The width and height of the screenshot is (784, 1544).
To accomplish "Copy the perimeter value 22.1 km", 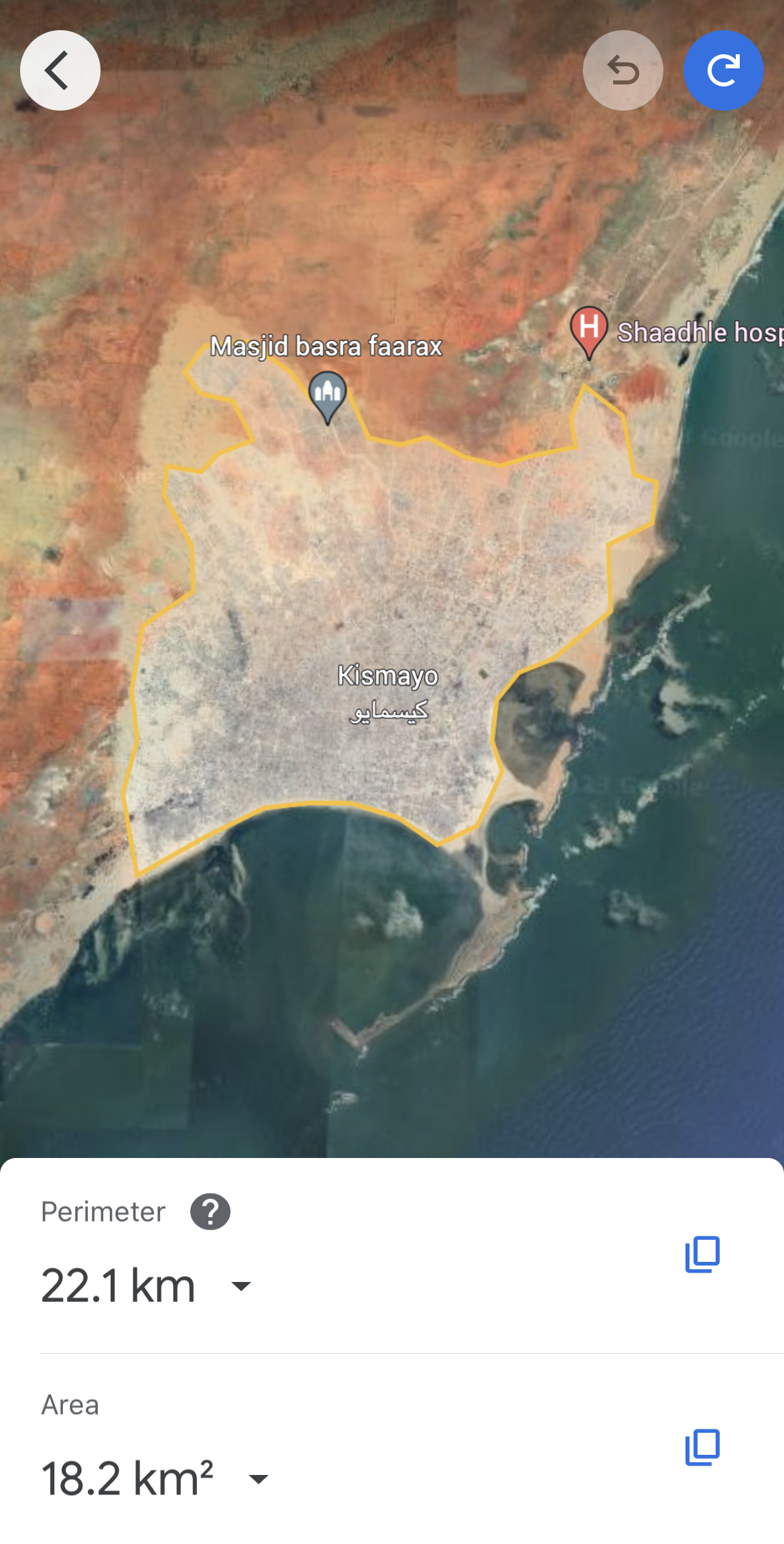I will click(x=702, y=1254).
